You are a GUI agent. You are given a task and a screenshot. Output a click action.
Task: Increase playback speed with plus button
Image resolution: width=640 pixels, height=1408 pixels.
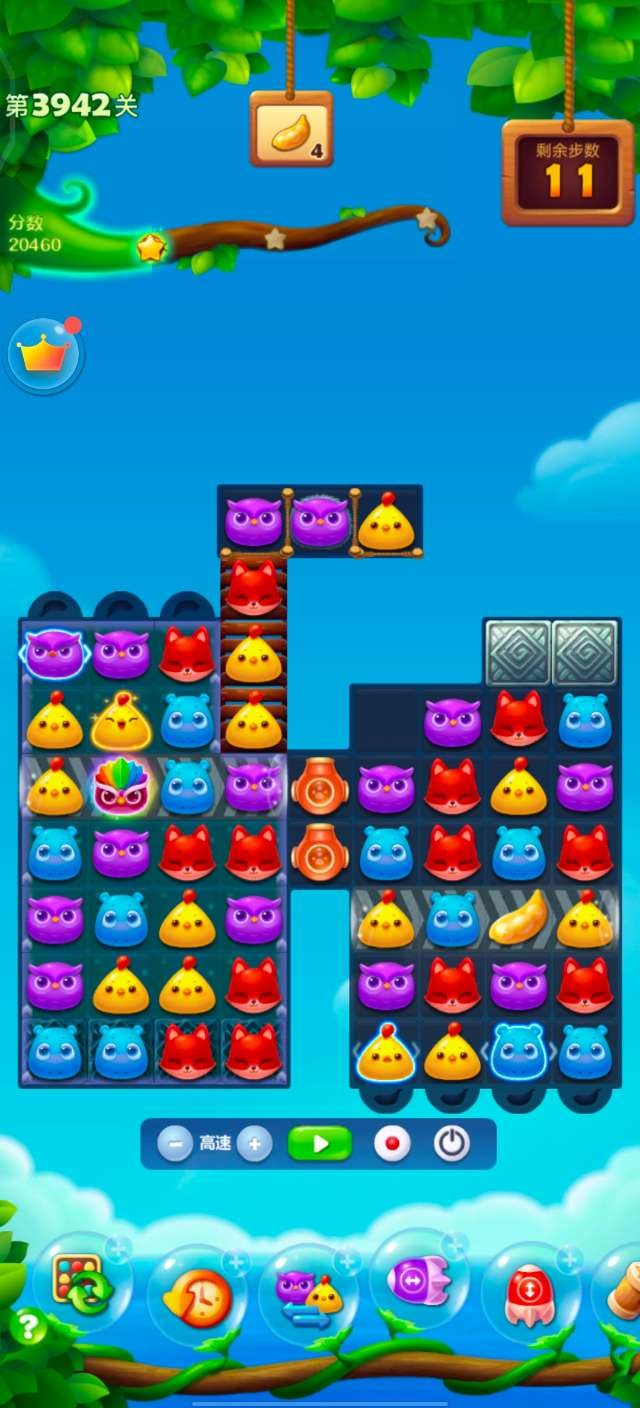pyautogui.click(x=255, y=1143)
